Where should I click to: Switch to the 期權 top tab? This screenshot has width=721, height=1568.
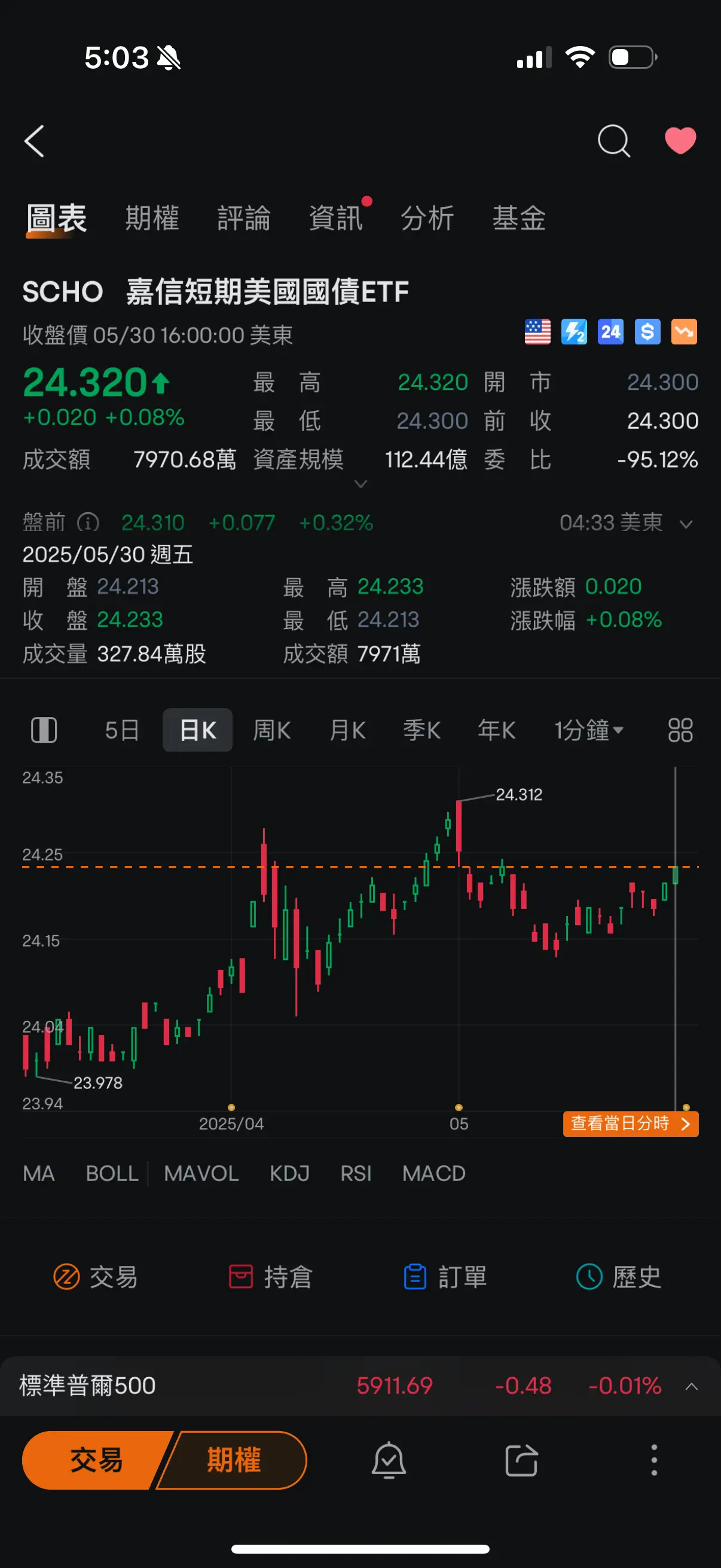[152, 218]
